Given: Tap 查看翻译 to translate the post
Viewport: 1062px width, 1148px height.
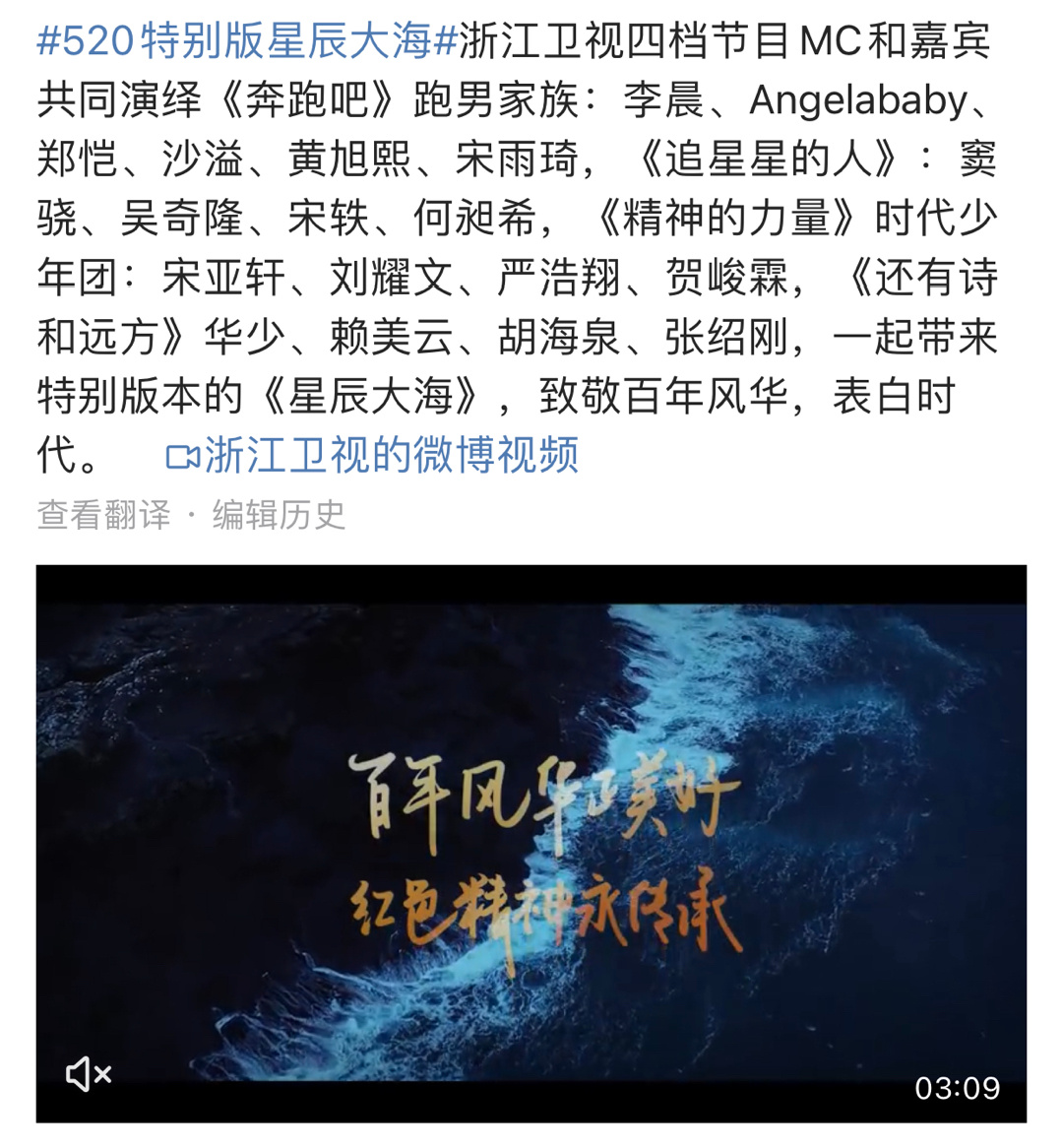Looking at the screenshot, I should coord(103,514).
